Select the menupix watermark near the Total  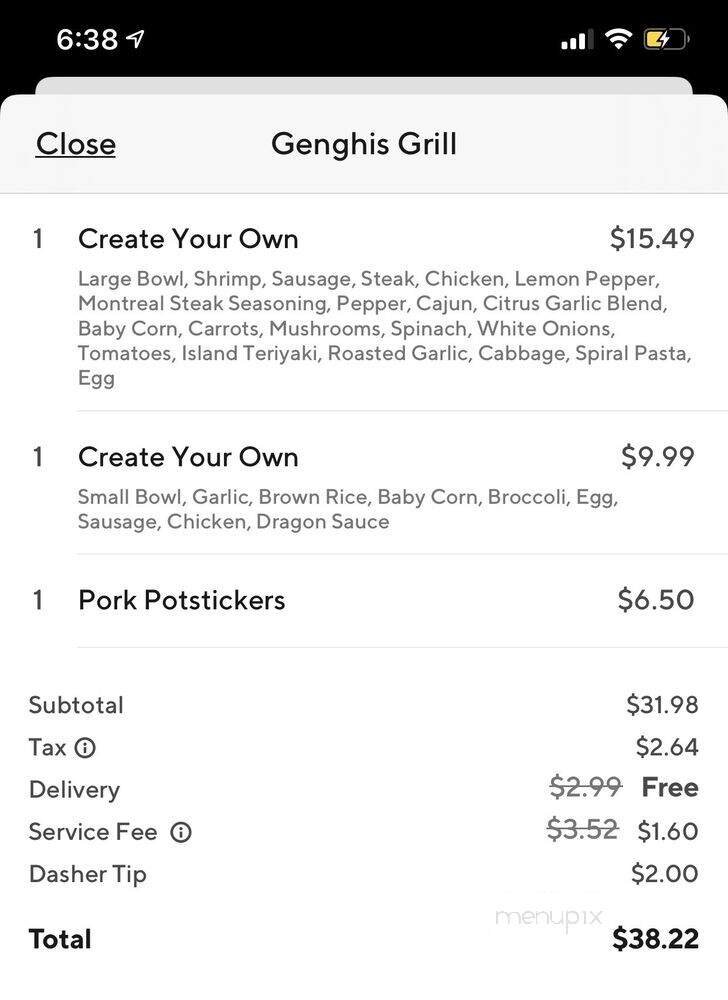pos(549,916)
